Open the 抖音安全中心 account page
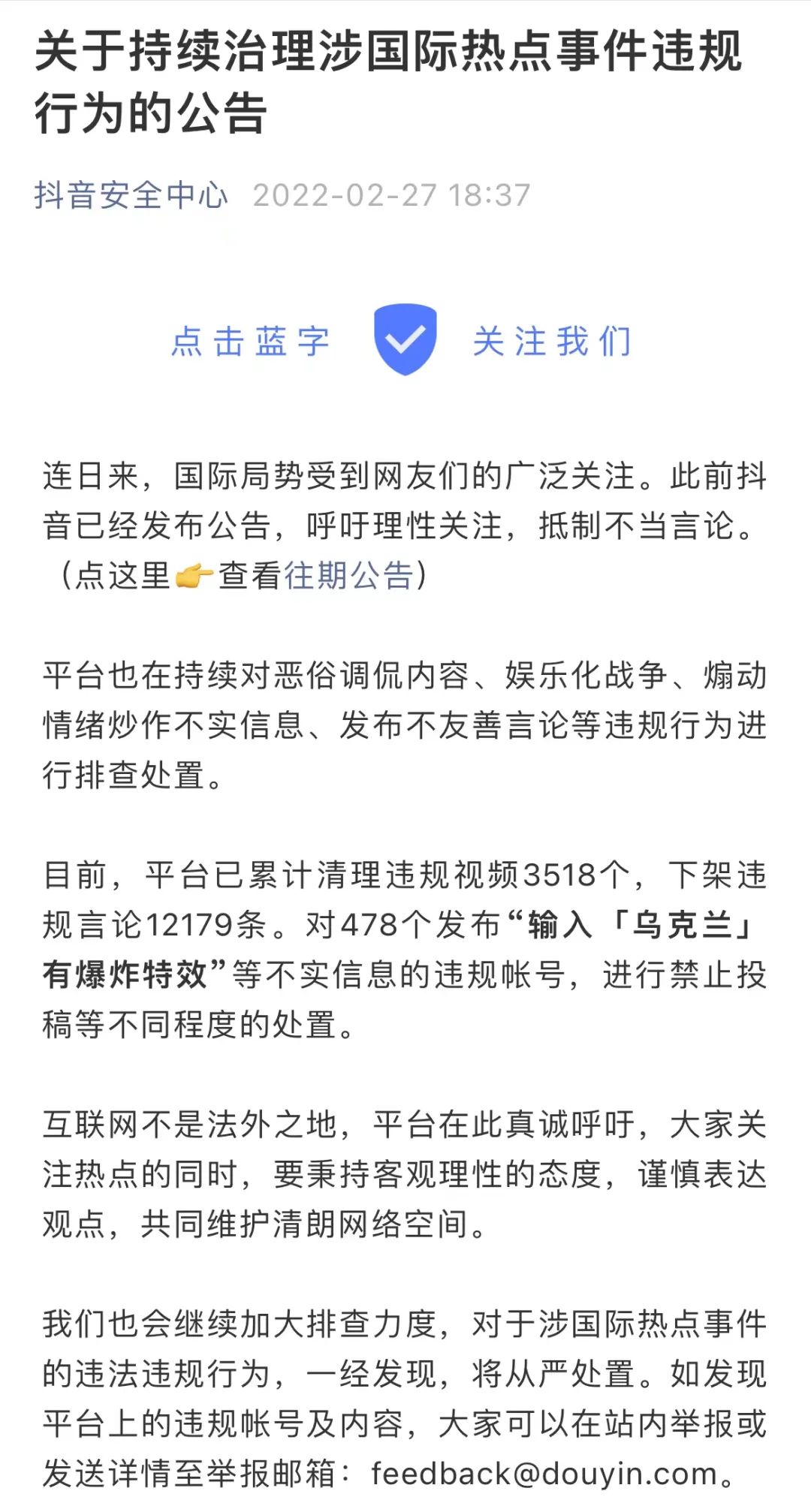 [x=131, y=195]
